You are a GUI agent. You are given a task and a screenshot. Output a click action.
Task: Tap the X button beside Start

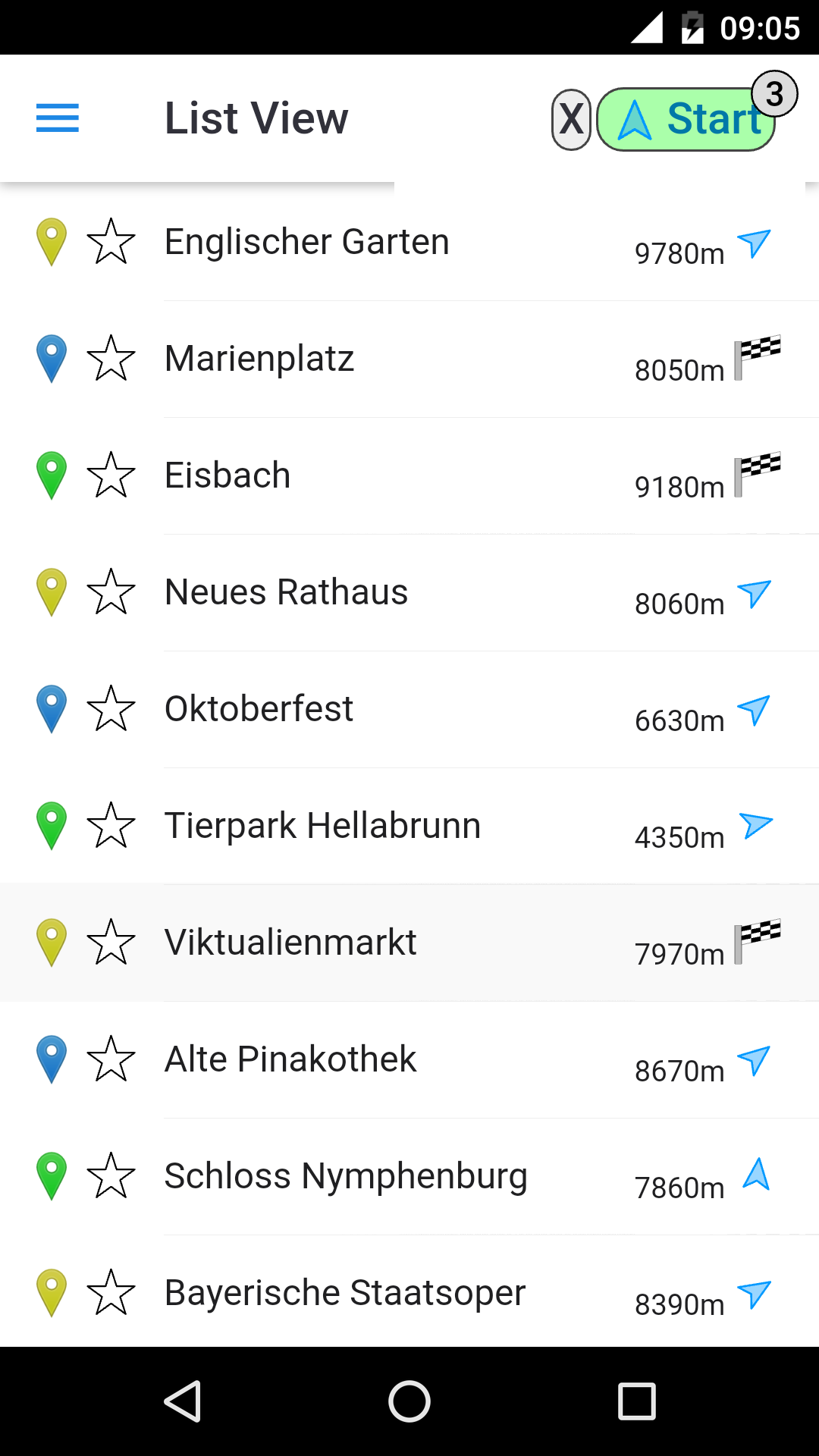click(x=571, y=120)
